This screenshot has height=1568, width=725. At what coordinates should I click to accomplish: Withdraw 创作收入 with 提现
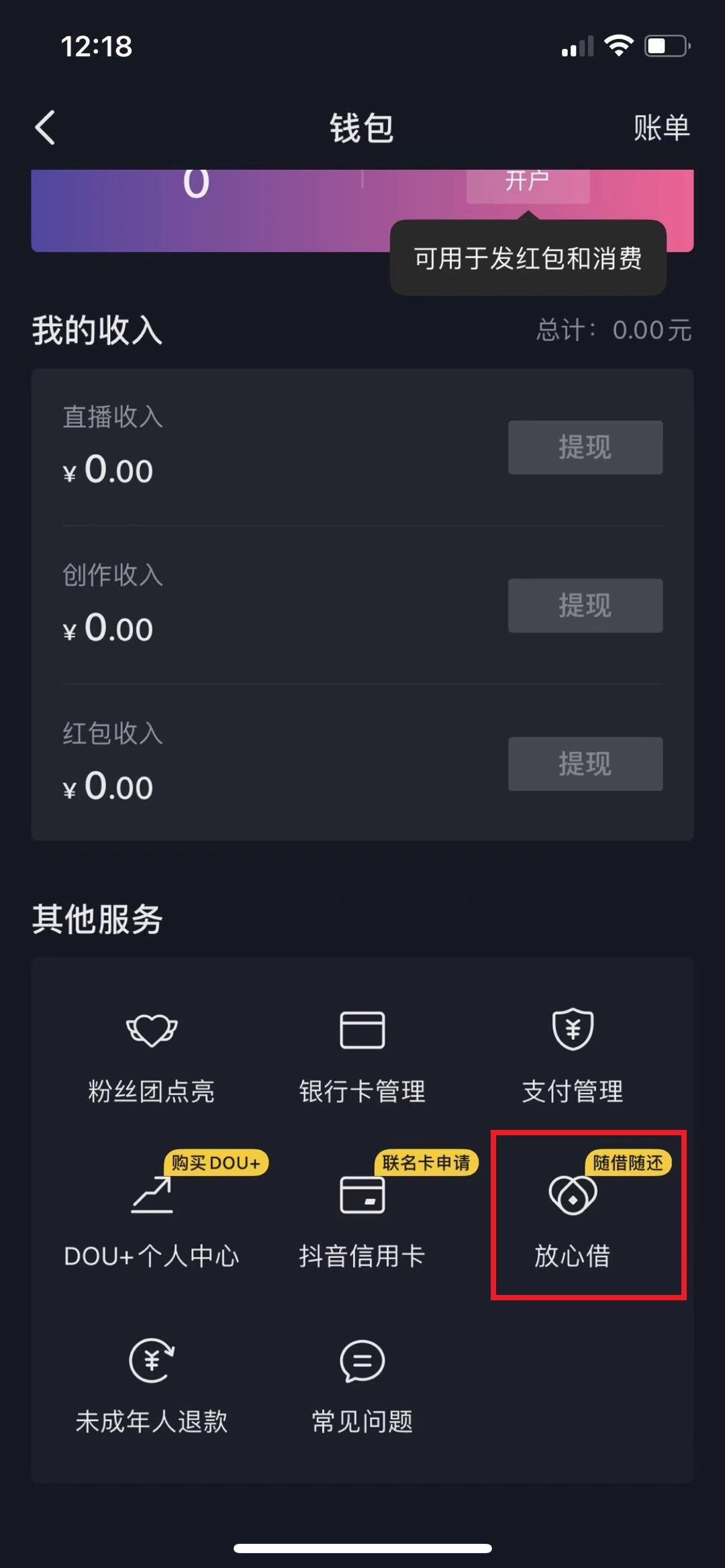(x=585, y=605)
